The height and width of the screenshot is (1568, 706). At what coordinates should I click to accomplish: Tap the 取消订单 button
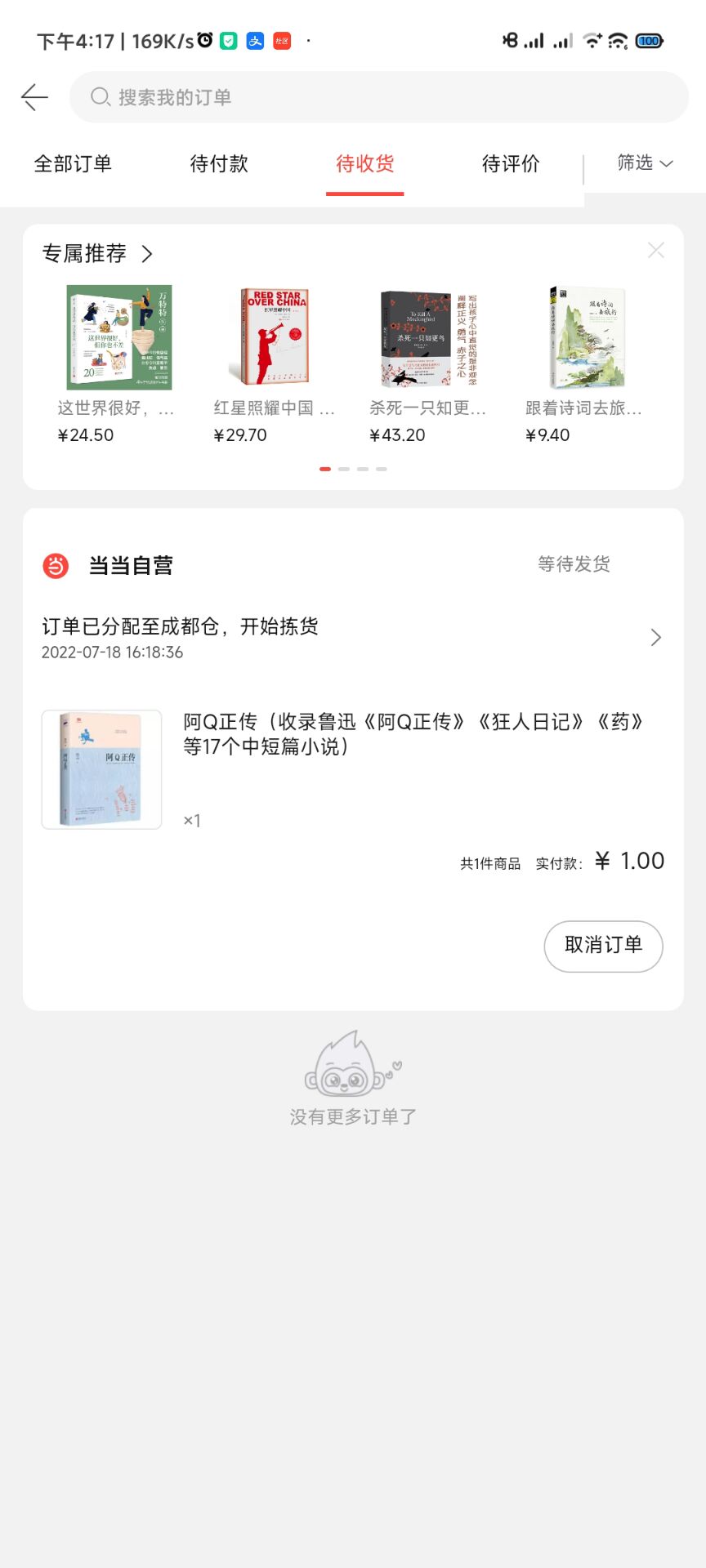point(603,947)
